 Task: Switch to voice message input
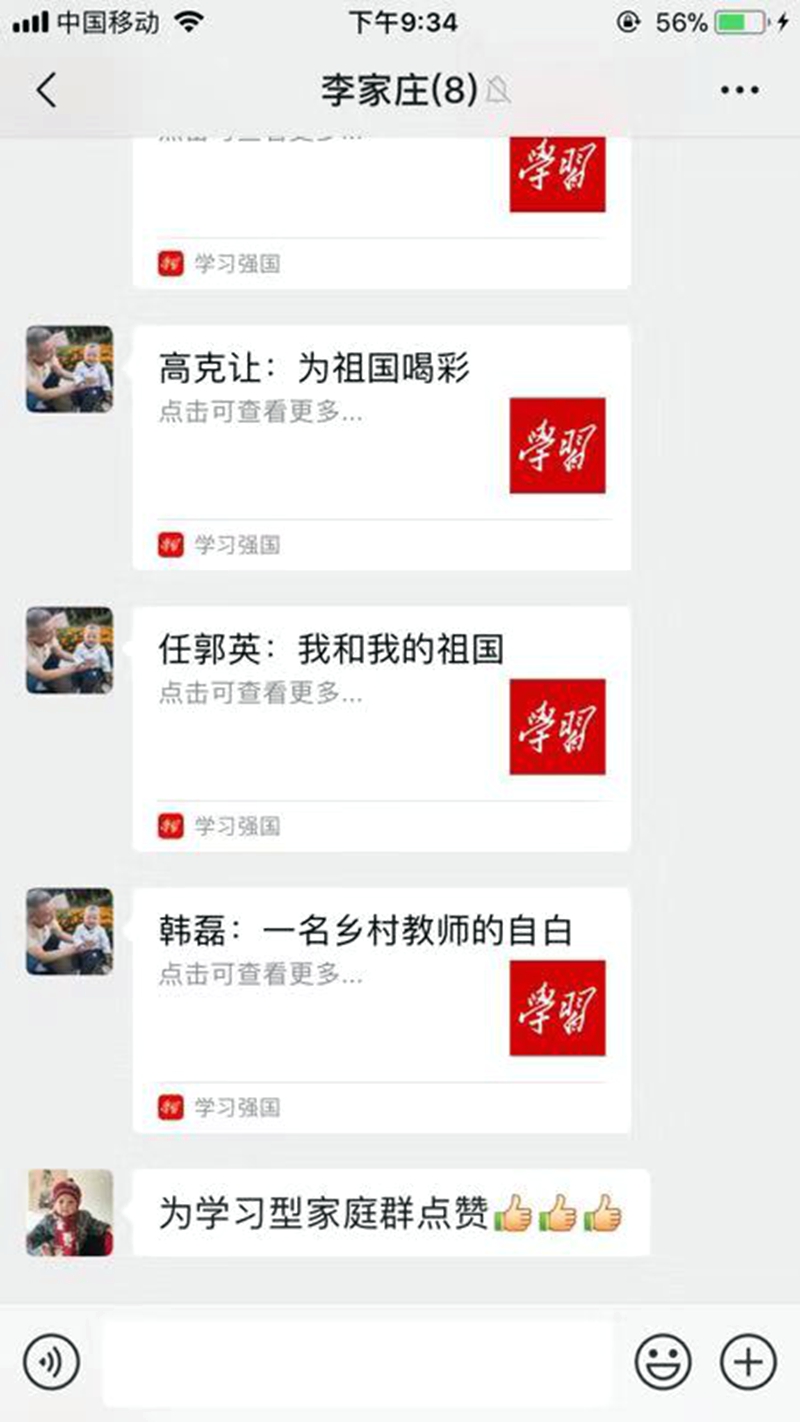pos(51,1362)
